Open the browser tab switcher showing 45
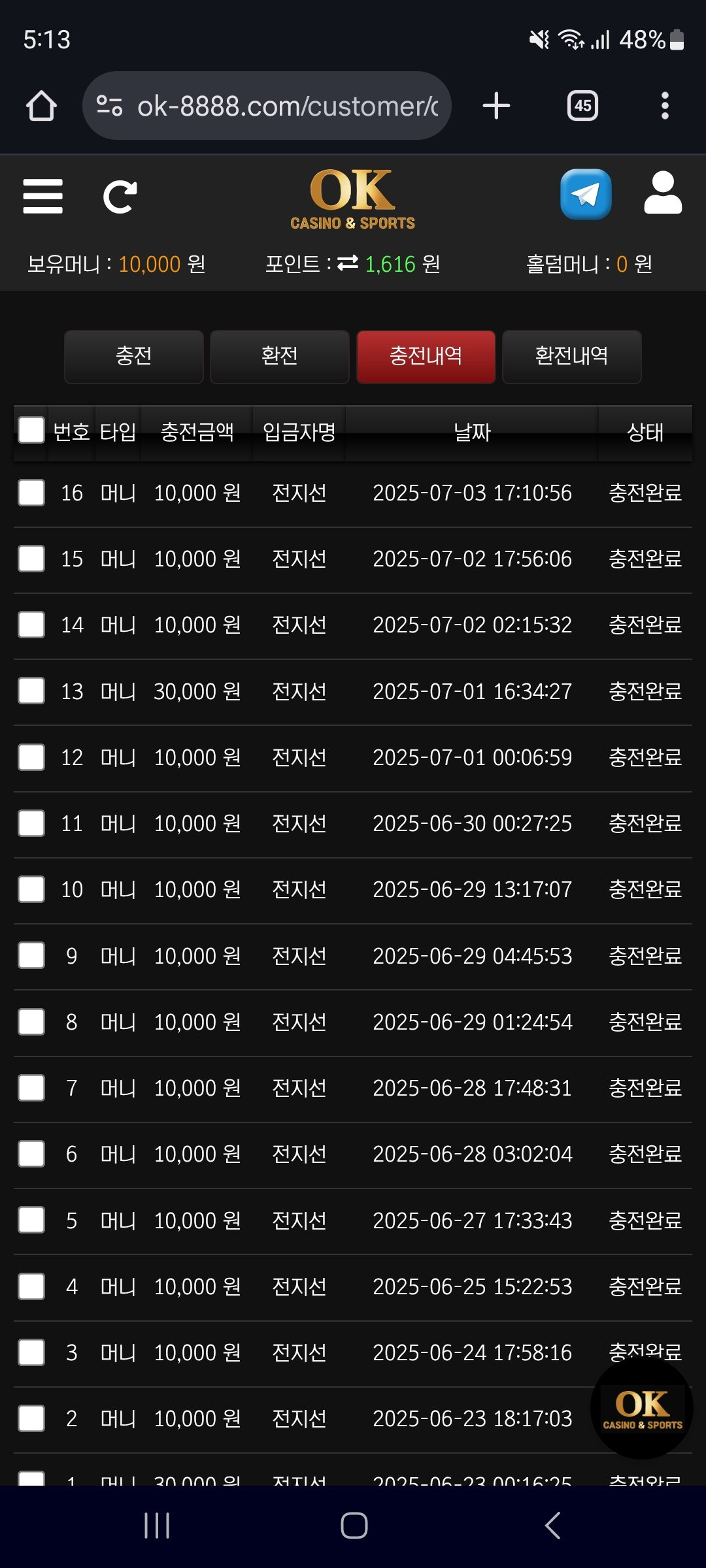The image size is (706, 1568). click(x=582, y=106)
